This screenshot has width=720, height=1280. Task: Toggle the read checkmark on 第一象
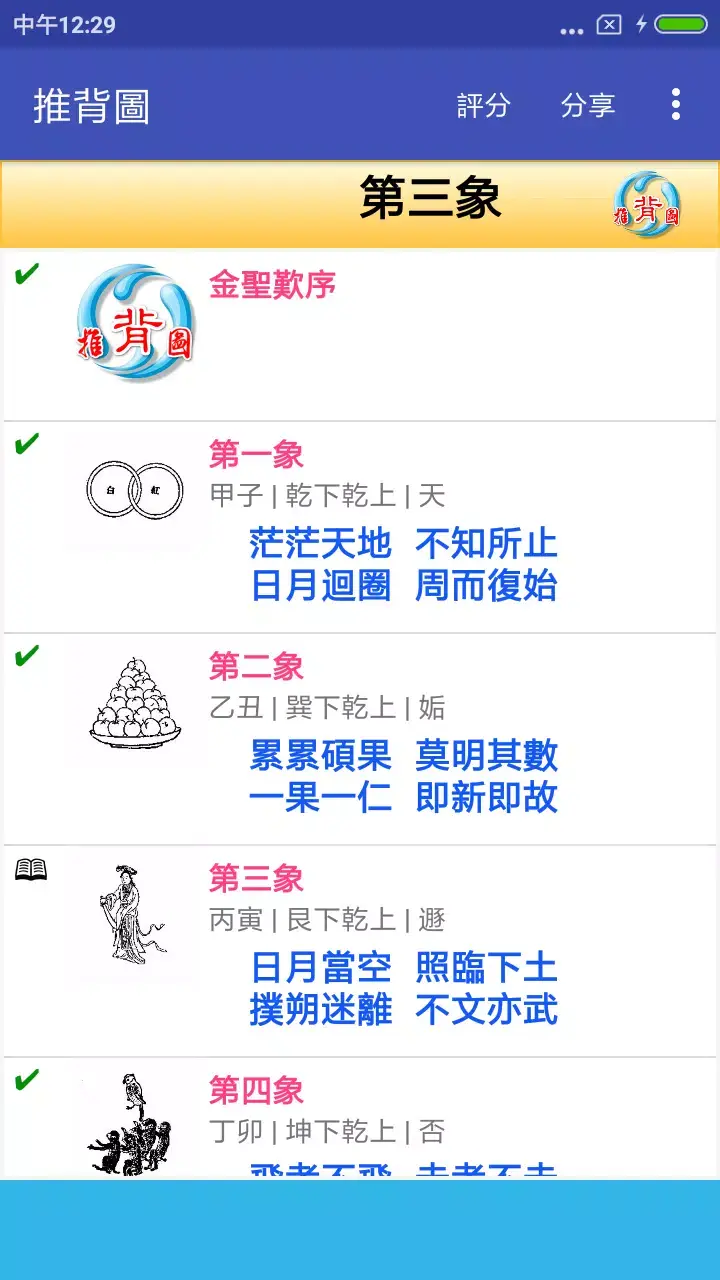point(28,443)
